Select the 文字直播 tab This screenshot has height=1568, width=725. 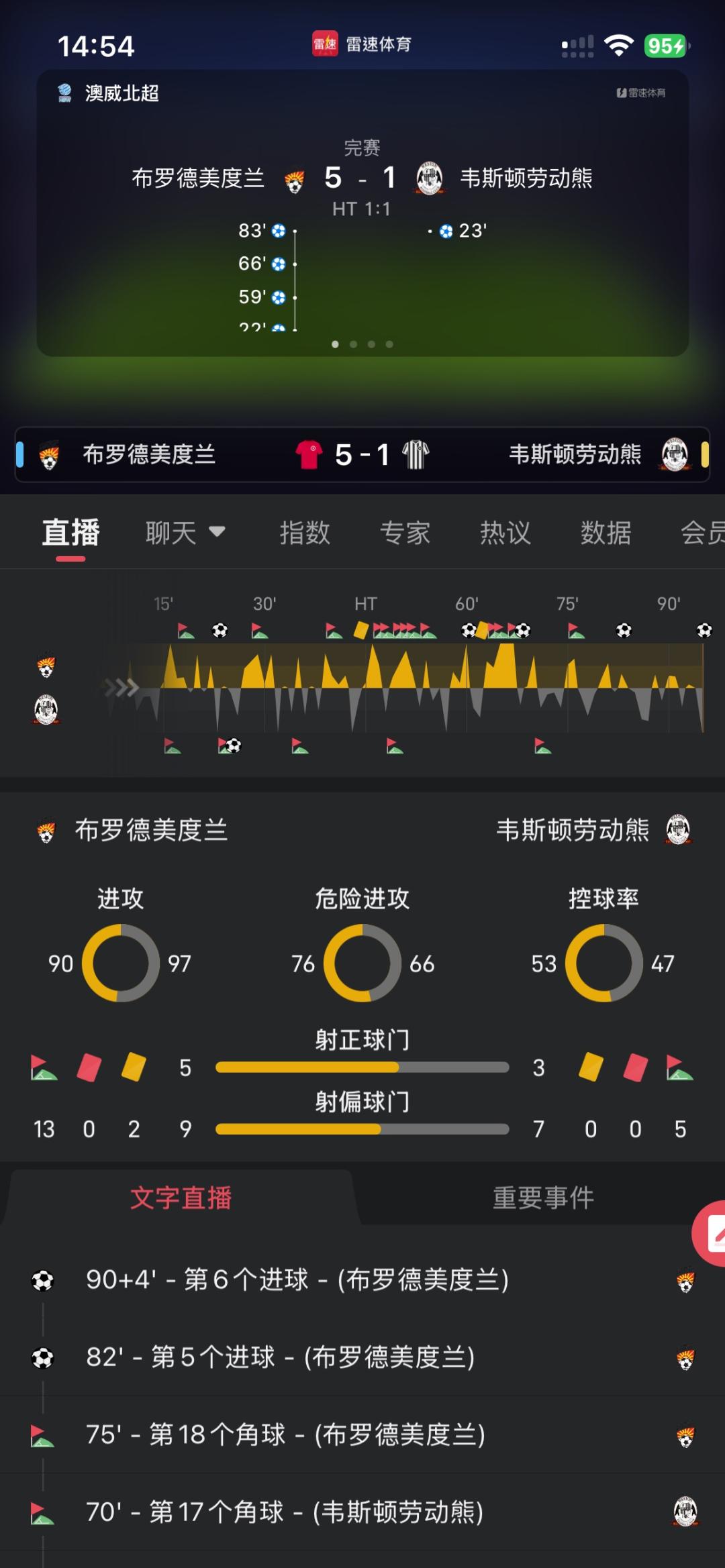[x=181, y=1198]
